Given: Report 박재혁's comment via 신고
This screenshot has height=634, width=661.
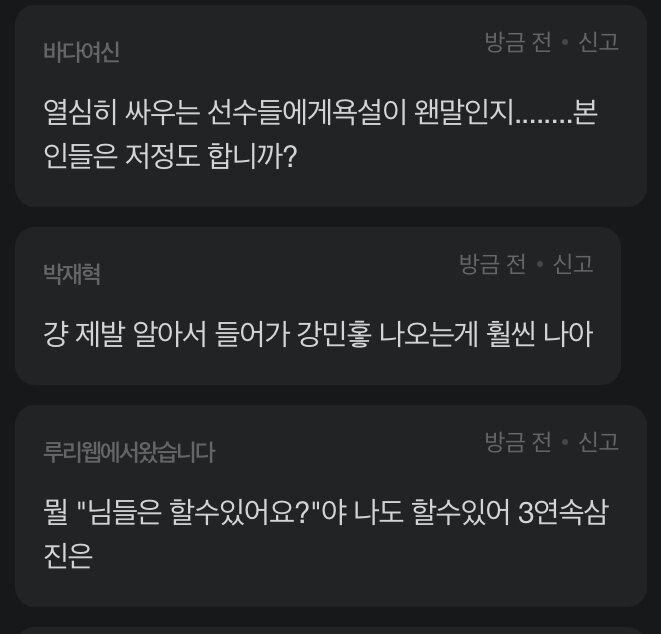Looking at the screenshot, I should coord(573,264).
